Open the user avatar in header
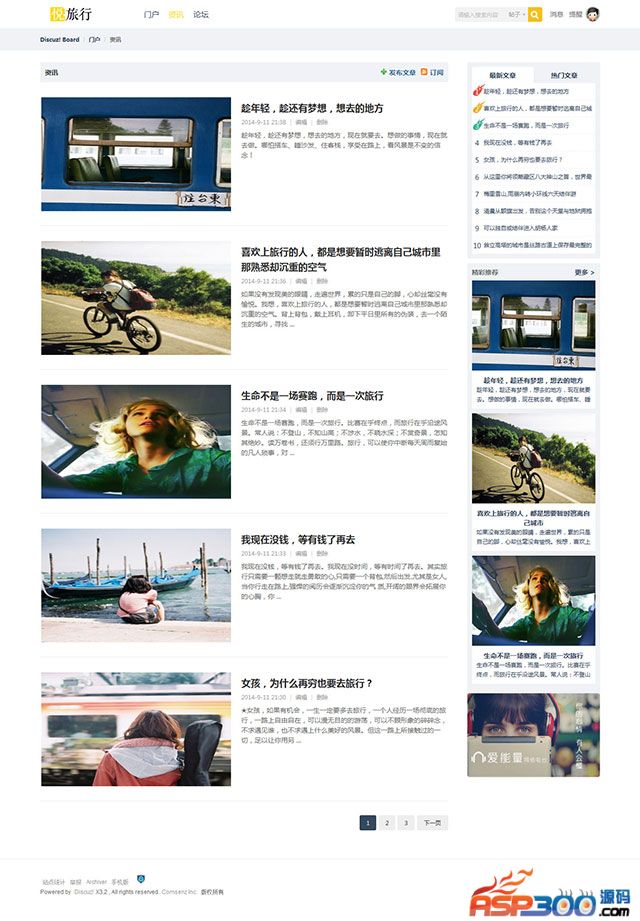This screenshot has width=640, height=921. tap(593, 15)
